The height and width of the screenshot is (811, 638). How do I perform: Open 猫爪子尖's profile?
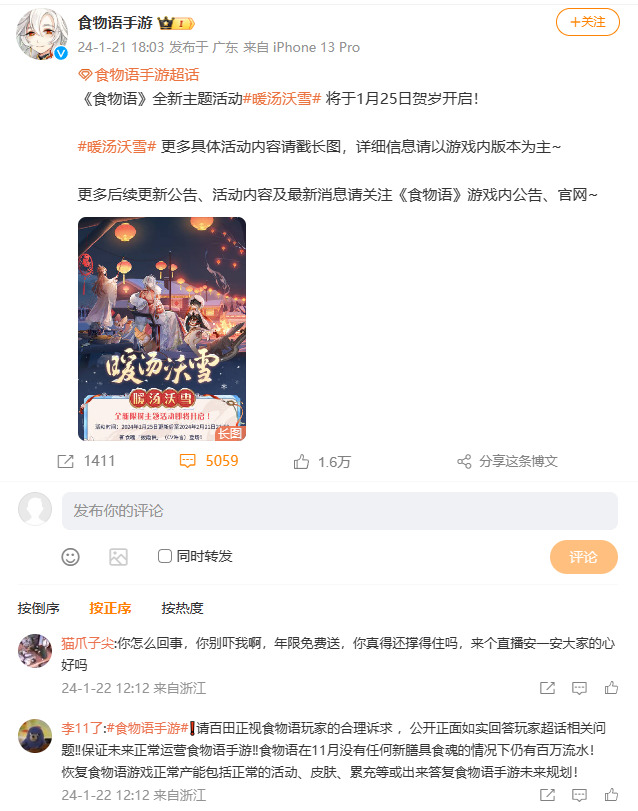88,643
